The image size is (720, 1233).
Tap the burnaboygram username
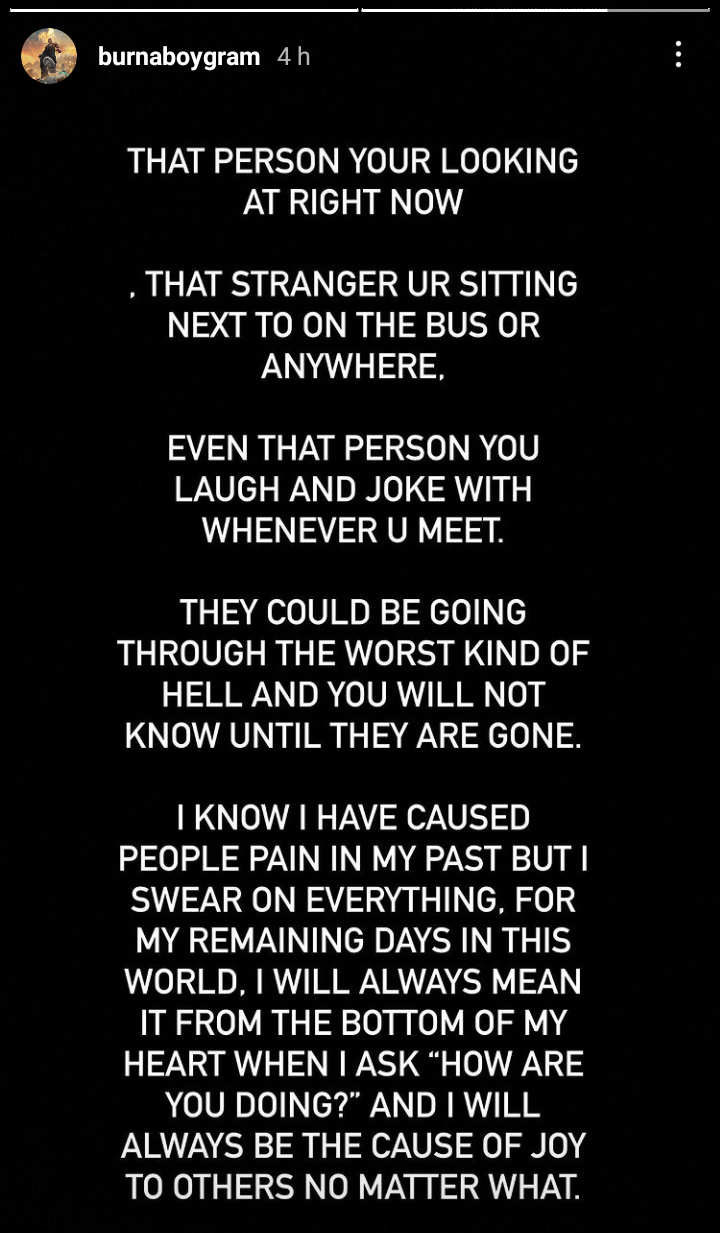tap(179, 57)
